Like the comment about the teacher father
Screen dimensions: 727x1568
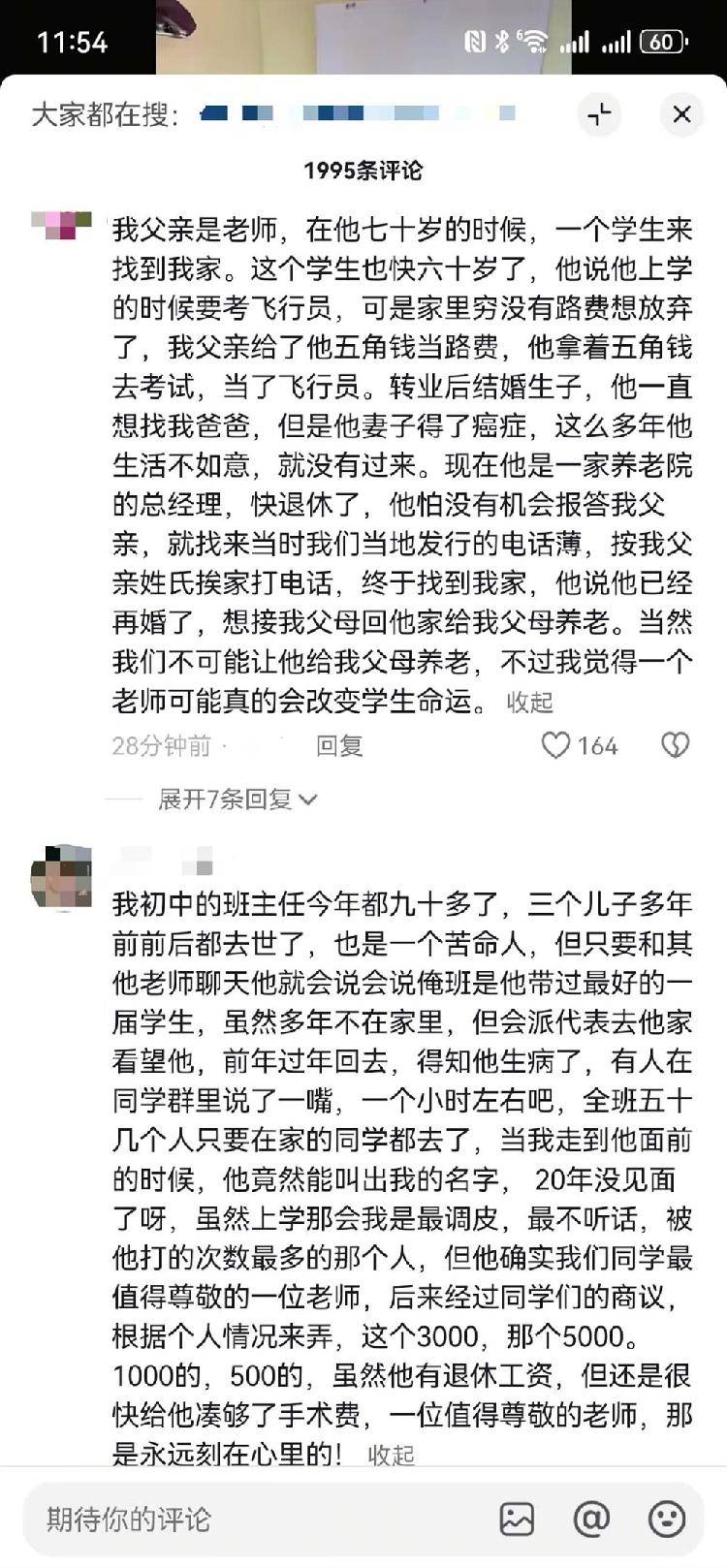tap(556, 745)
